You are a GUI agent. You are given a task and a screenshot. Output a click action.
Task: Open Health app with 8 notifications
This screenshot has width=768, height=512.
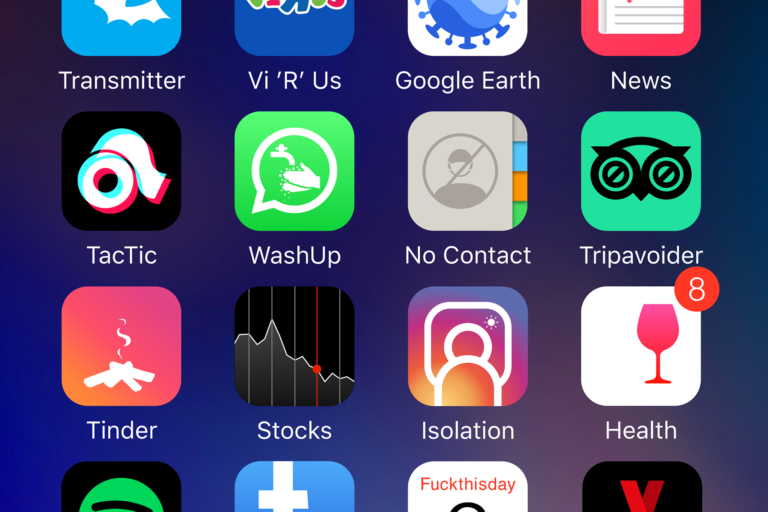coord(641,346)
